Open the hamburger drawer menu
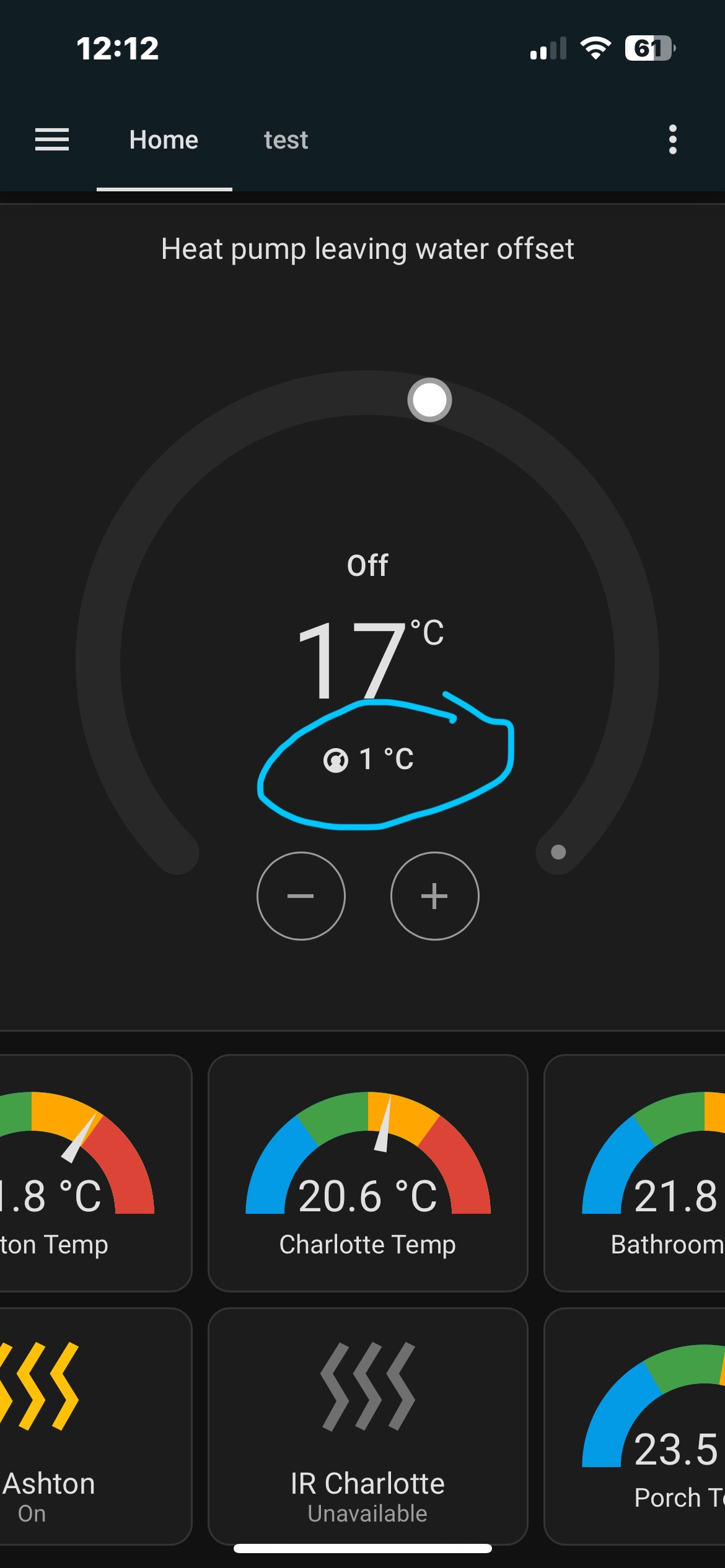The height and width of the screenshot is (1568, 725). (x=52, y=140)
